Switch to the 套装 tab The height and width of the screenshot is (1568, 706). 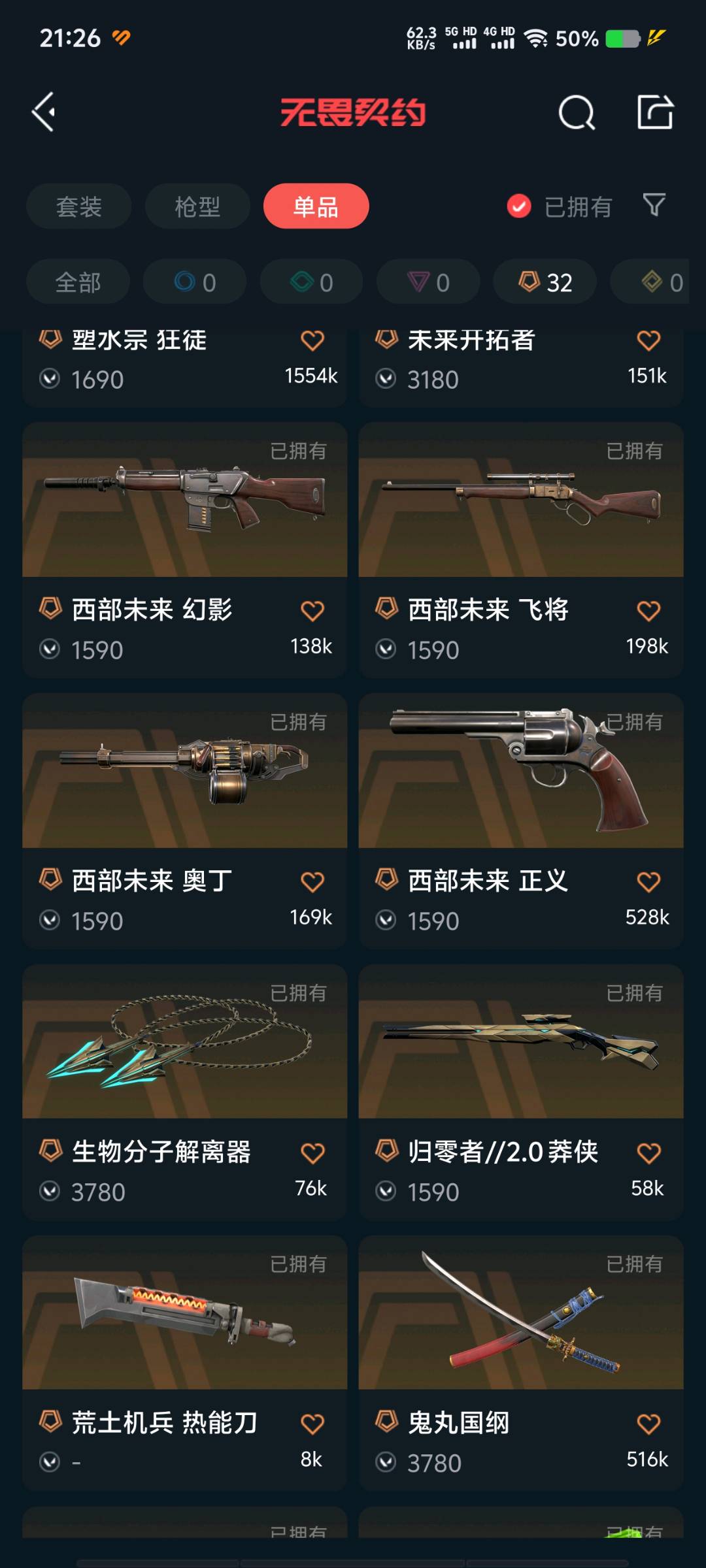coord(78,206)
